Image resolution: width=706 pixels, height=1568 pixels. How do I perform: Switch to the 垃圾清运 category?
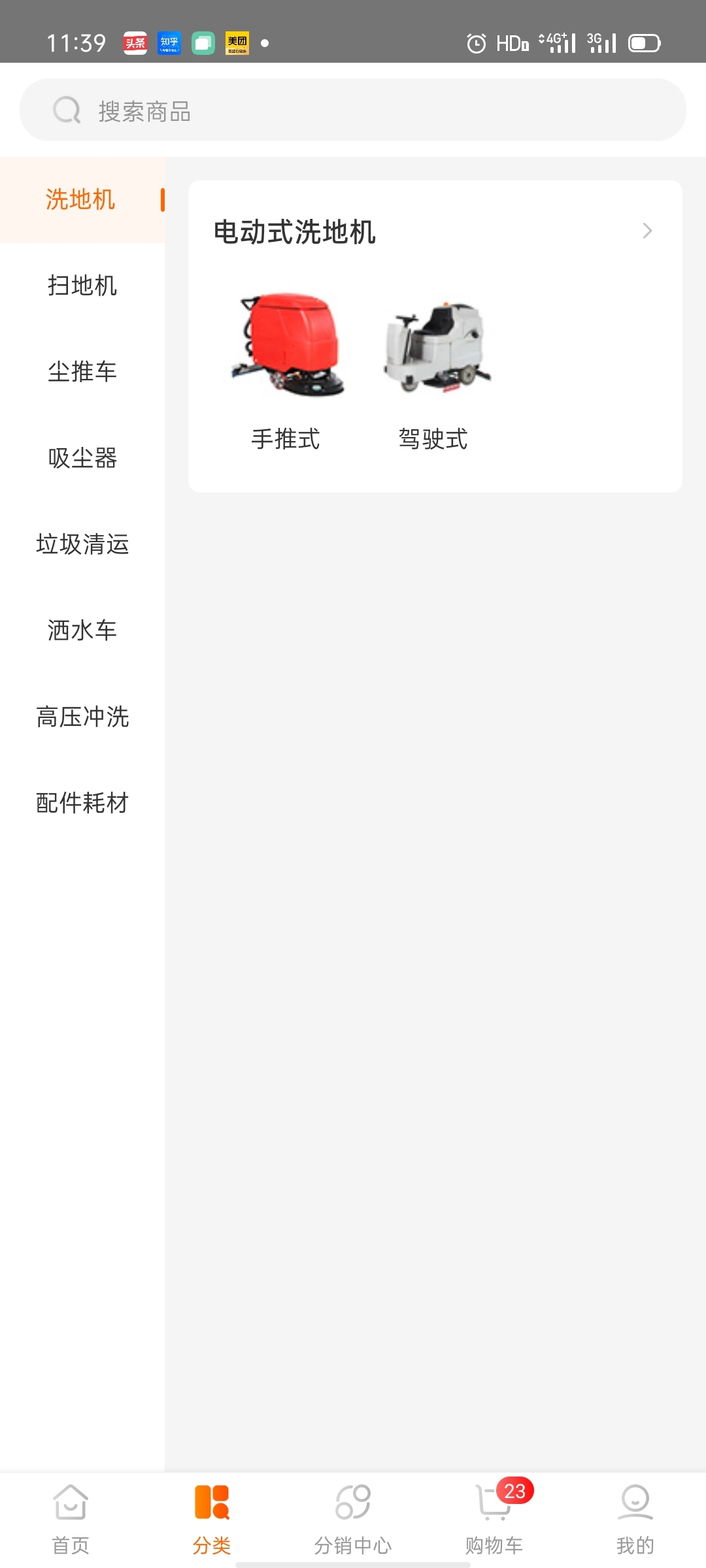(x=82, y=545)
